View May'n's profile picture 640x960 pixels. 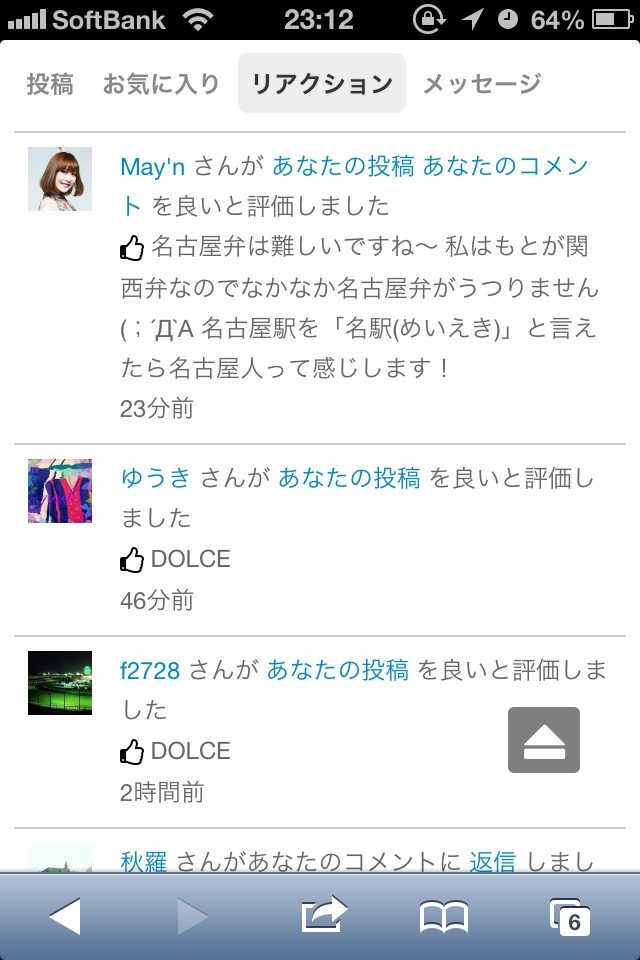coord(60,179)
